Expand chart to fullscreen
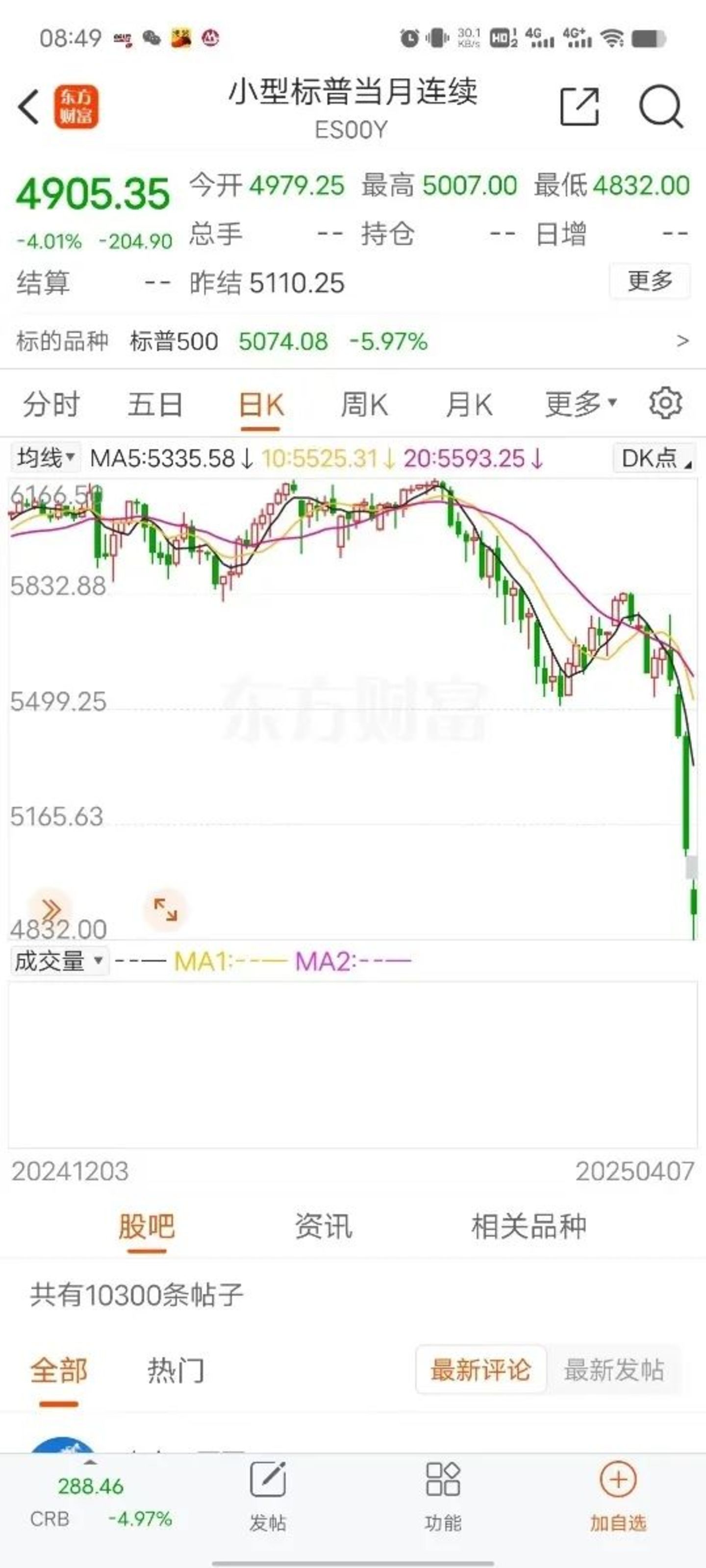 click(x=165, y=910)
